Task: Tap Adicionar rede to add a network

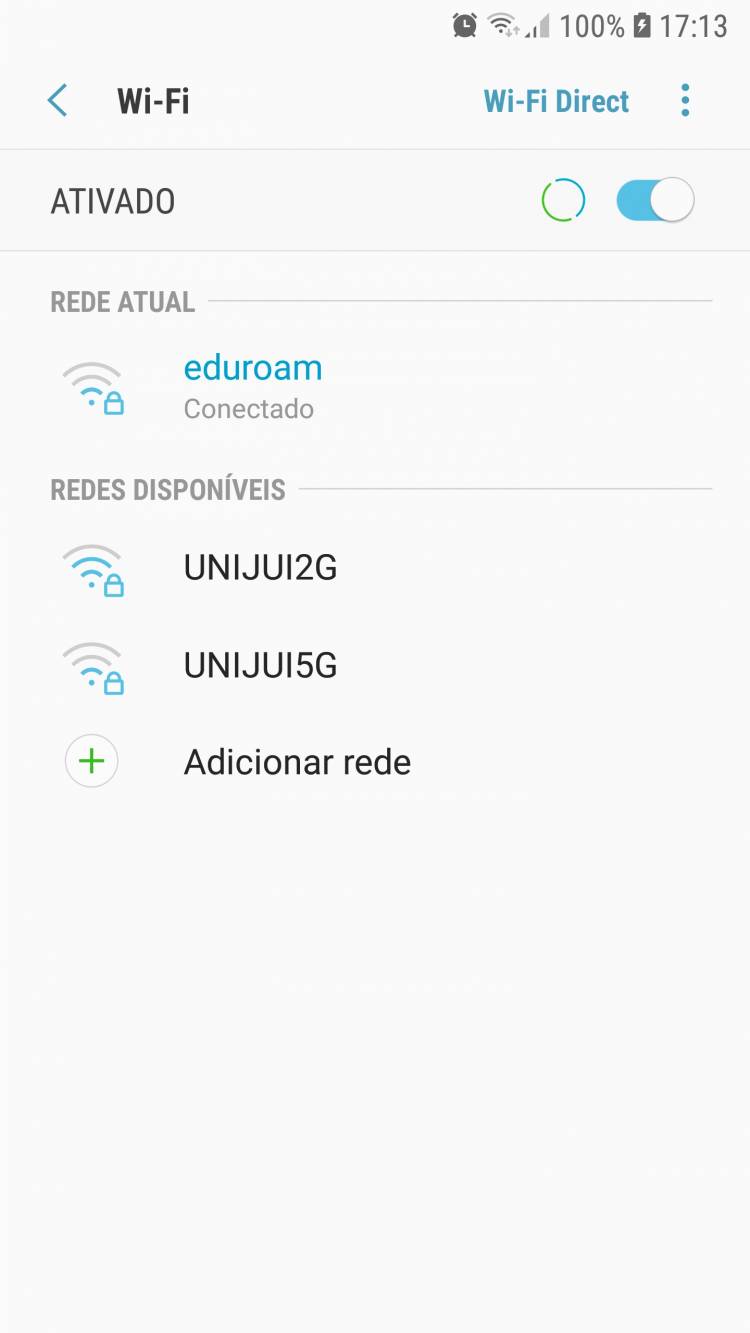Action: (x=297, y=762)
